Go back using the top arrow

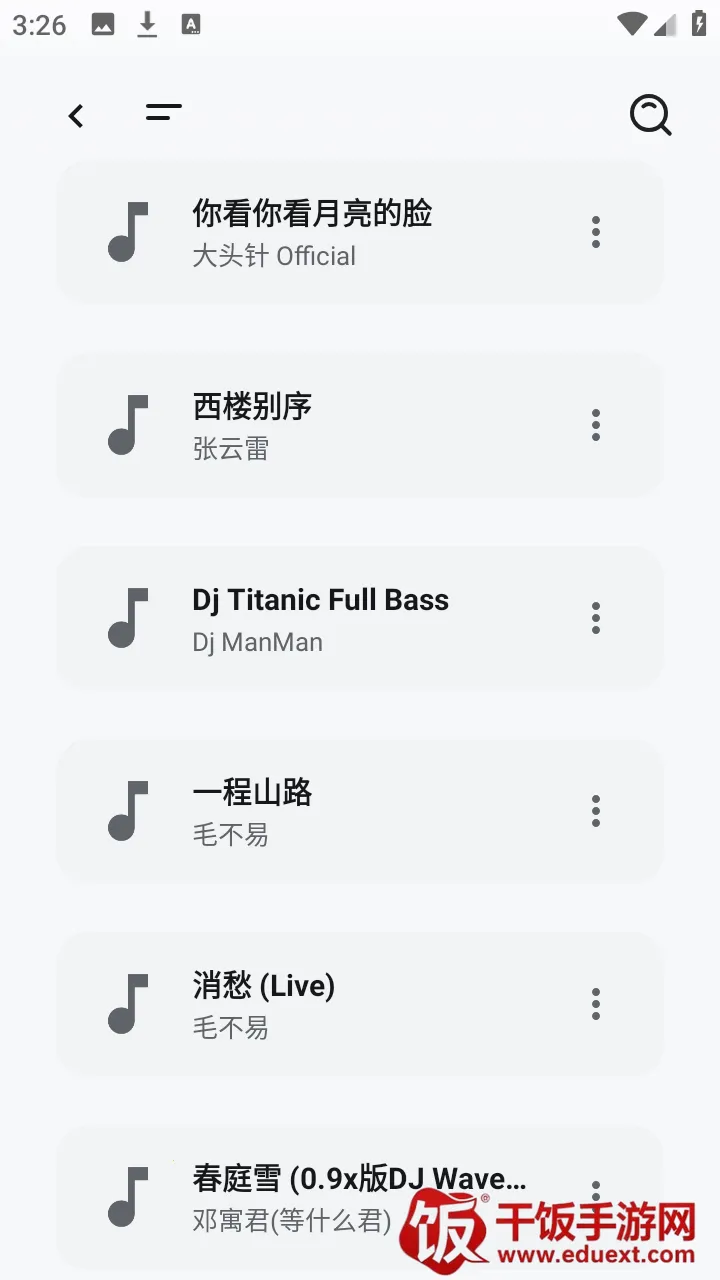coord(76,116)
